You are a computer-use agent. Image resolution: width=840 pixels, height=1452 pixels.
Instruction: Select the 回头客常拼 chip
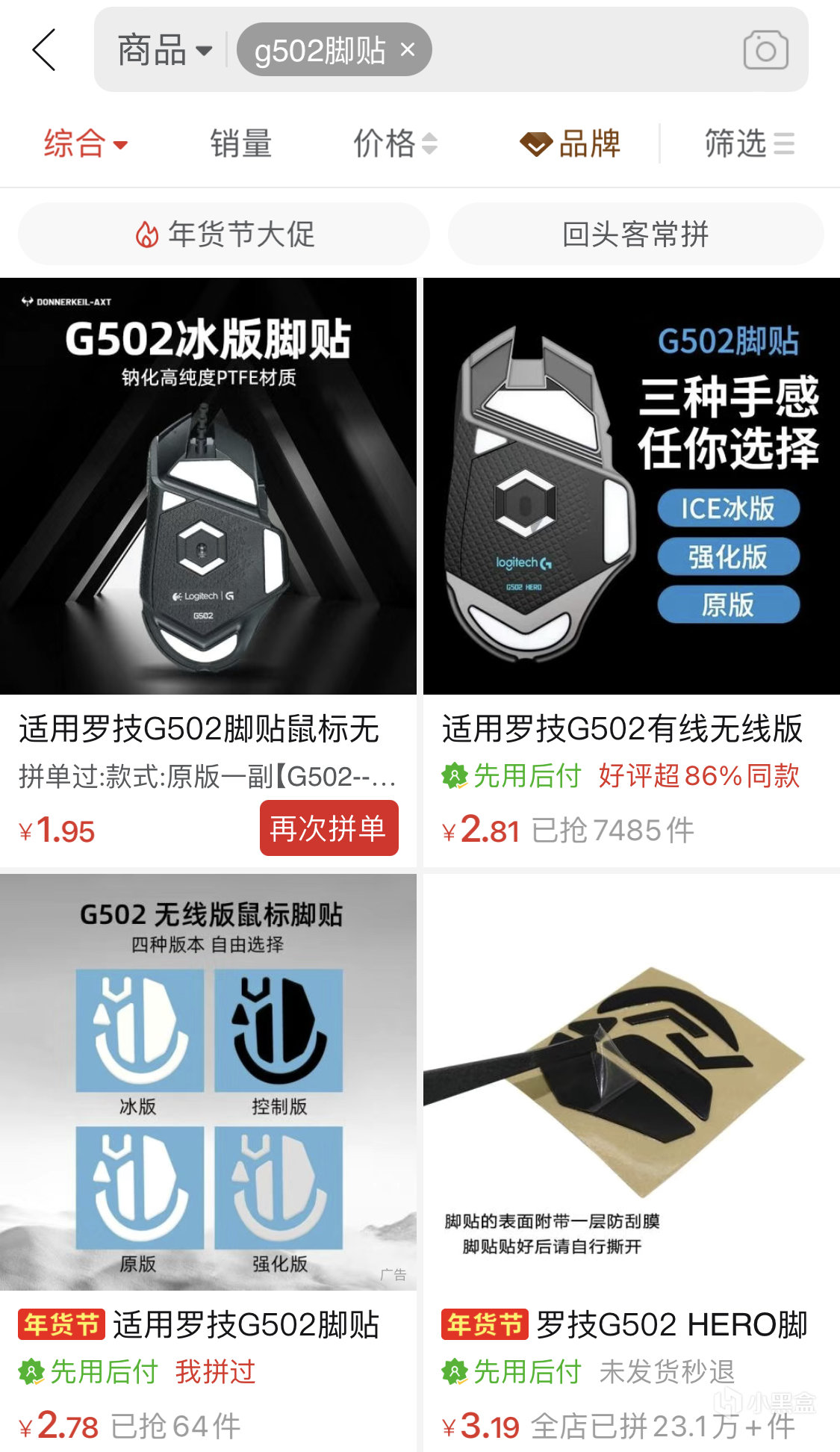point(635,234)
